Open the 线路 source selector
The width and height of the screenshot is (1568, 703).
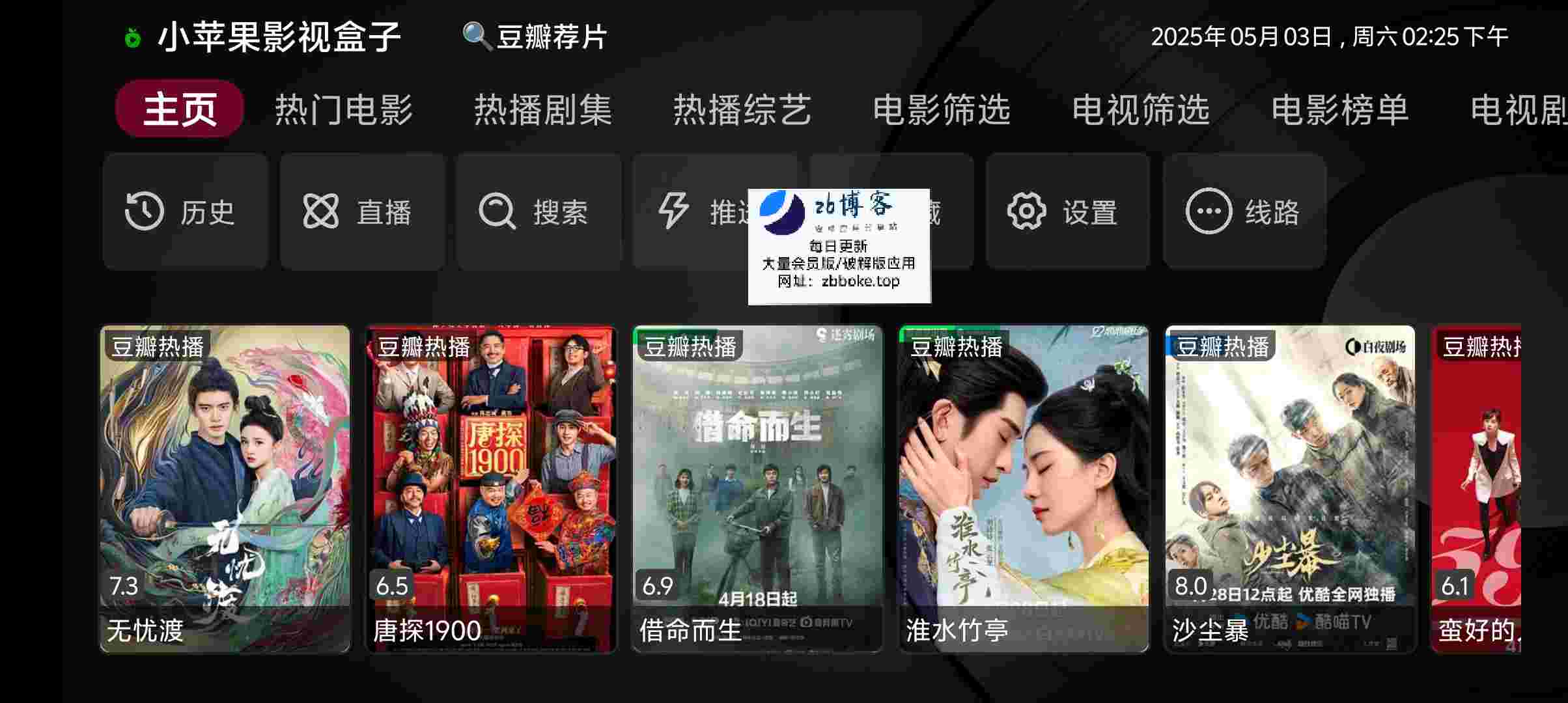tap(1244, 212)
